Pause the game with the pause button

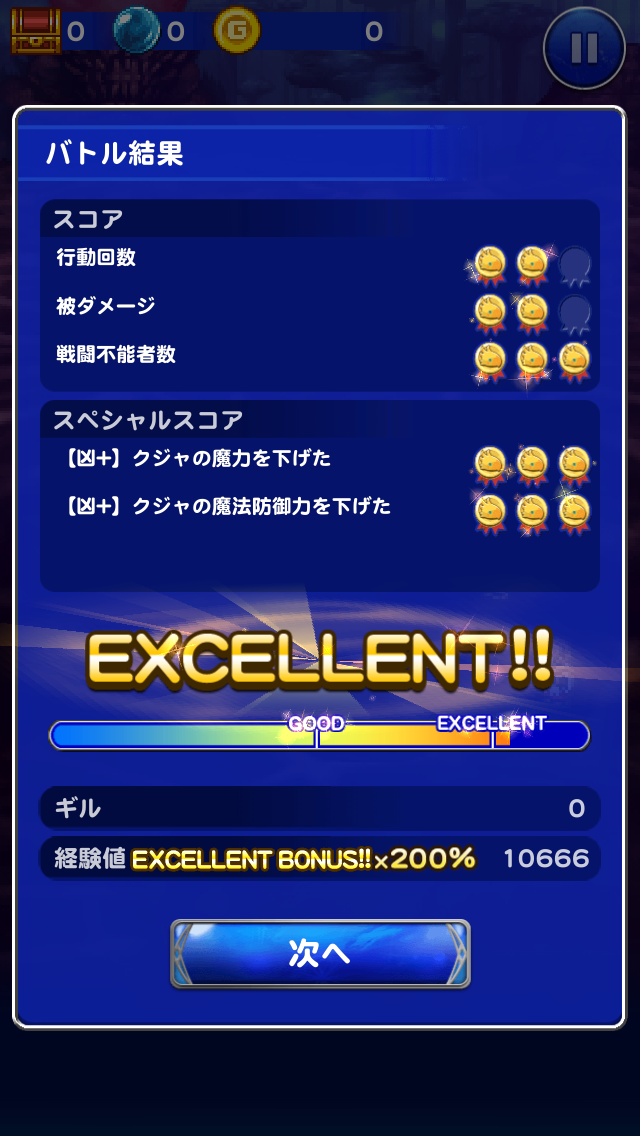click(x=585, y=47)
